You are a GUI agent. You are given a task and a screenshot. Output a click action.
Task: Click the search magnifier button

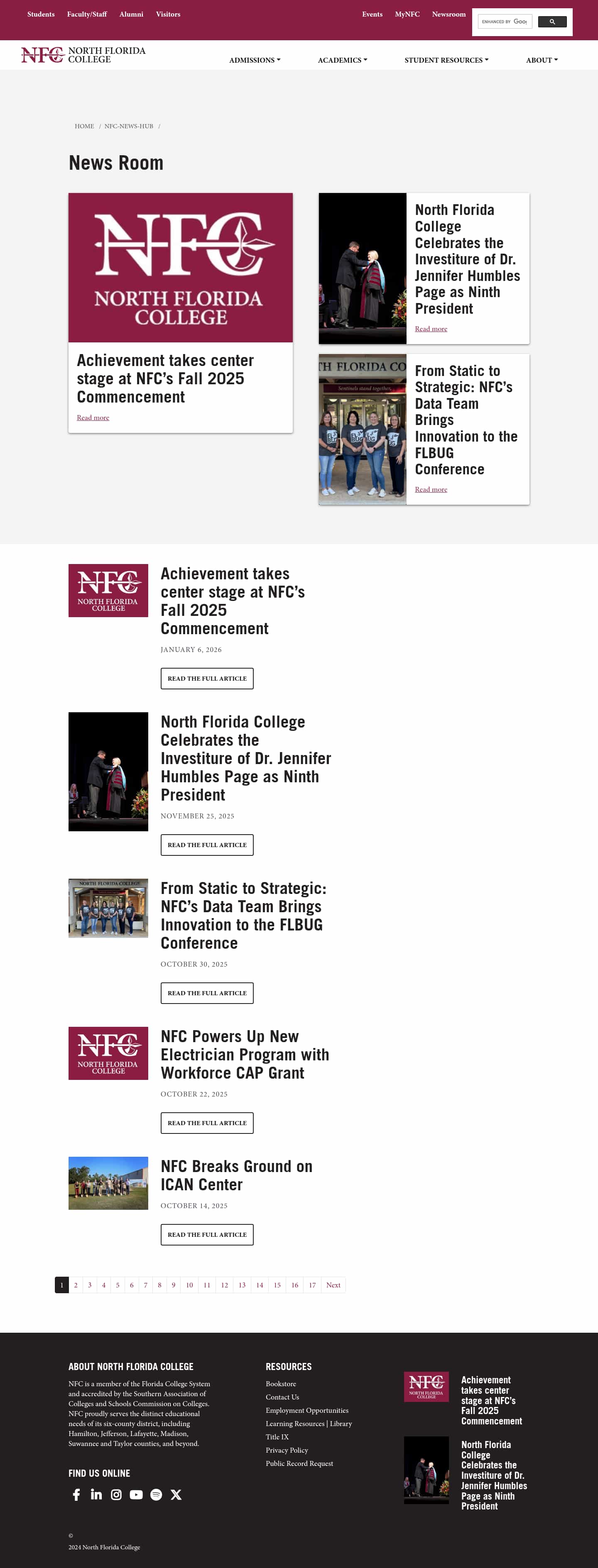[x=552, y=21]
